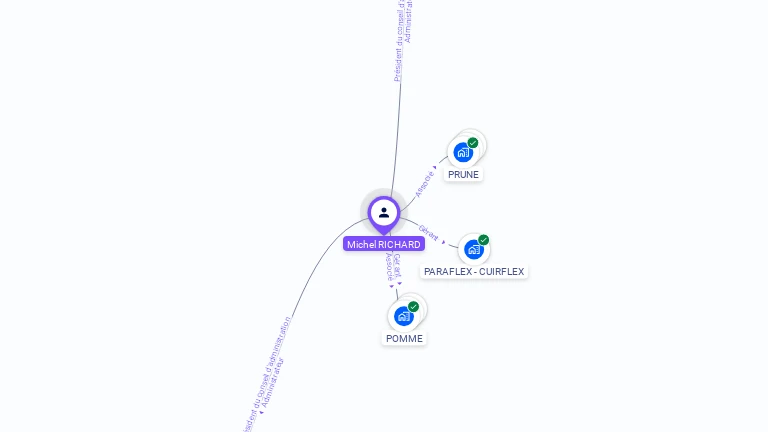The image size is (768, 432).
Task: Select the Michel RICHARD person node
Action: pos(384,213)
